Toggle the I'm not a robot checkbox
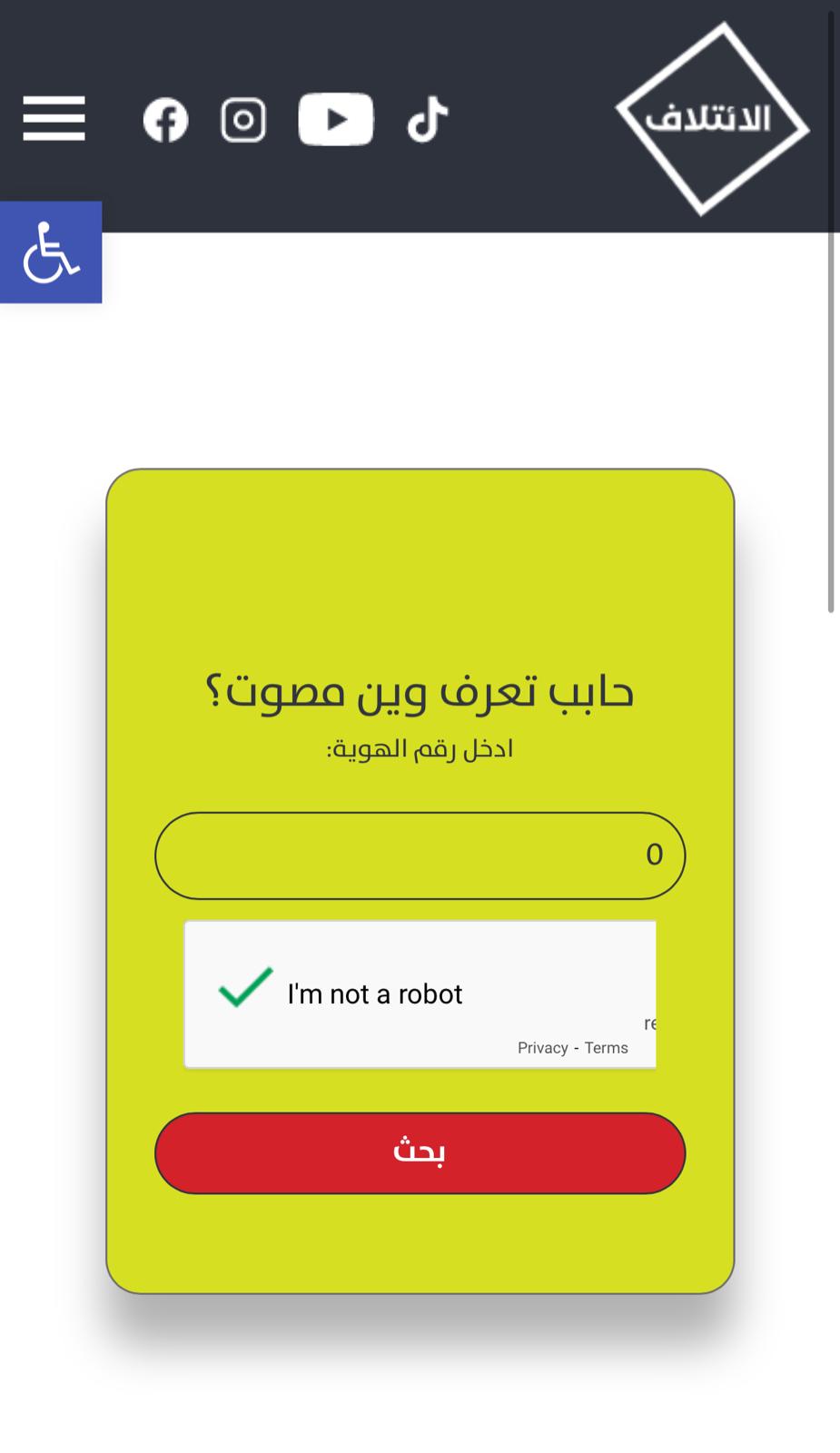The image size is (840, 1453). click(x=245, y=989)
